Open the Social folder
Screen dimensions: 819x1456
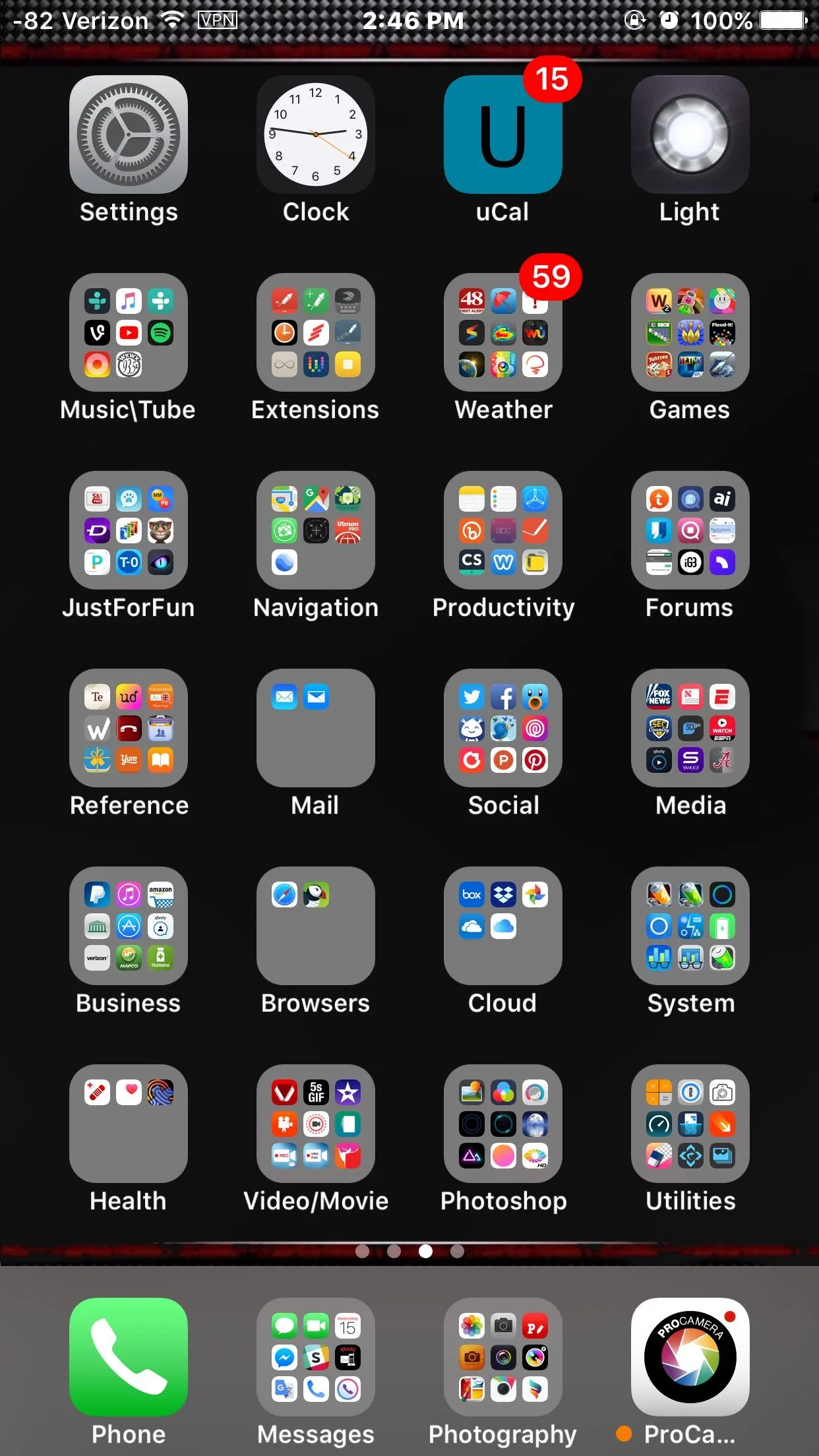coord(502,728)
